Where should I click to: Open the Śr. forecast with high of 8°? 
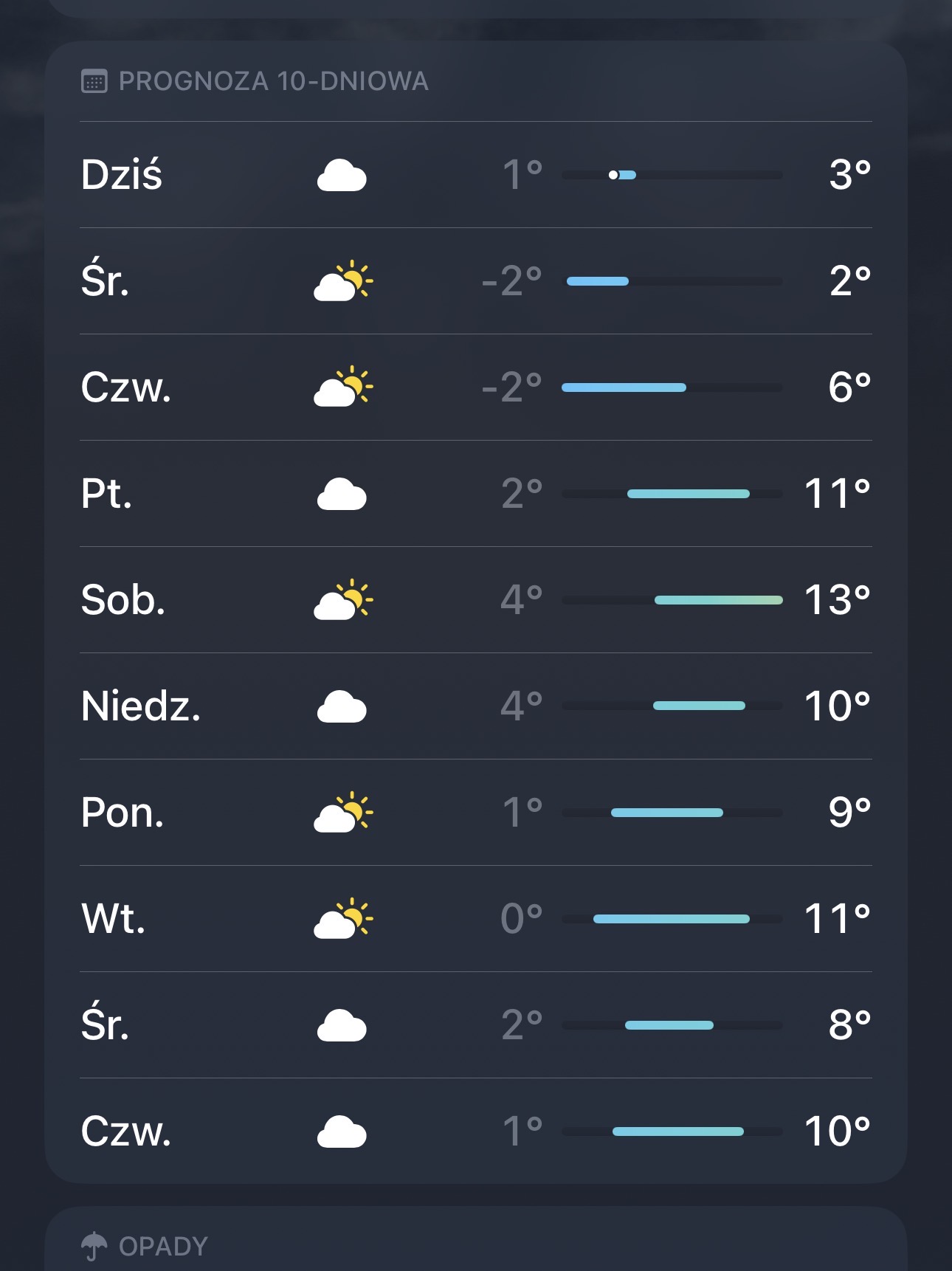(x=475, y=1025)
